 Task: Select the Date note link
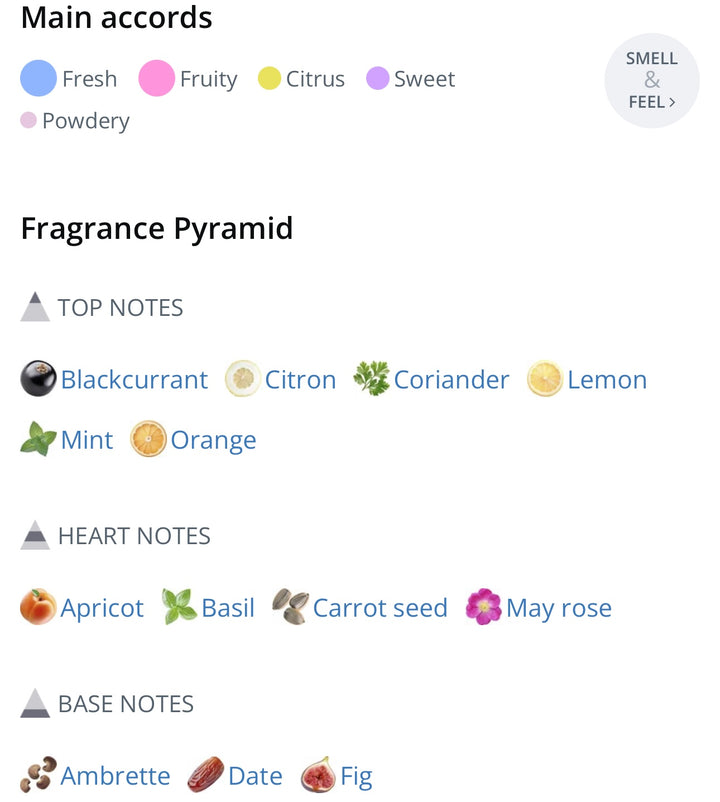(255, 776)
